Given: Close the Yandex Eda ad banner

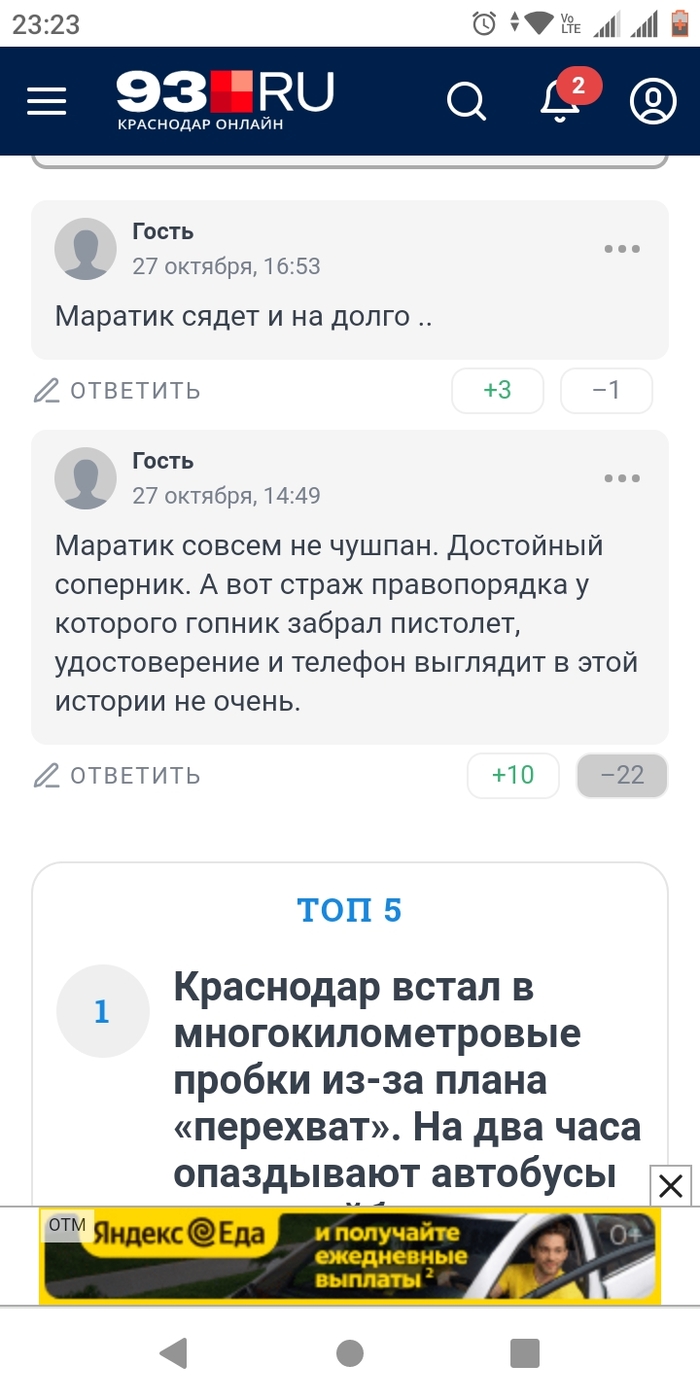Looking at the screenshot, I should (670, 1186).
